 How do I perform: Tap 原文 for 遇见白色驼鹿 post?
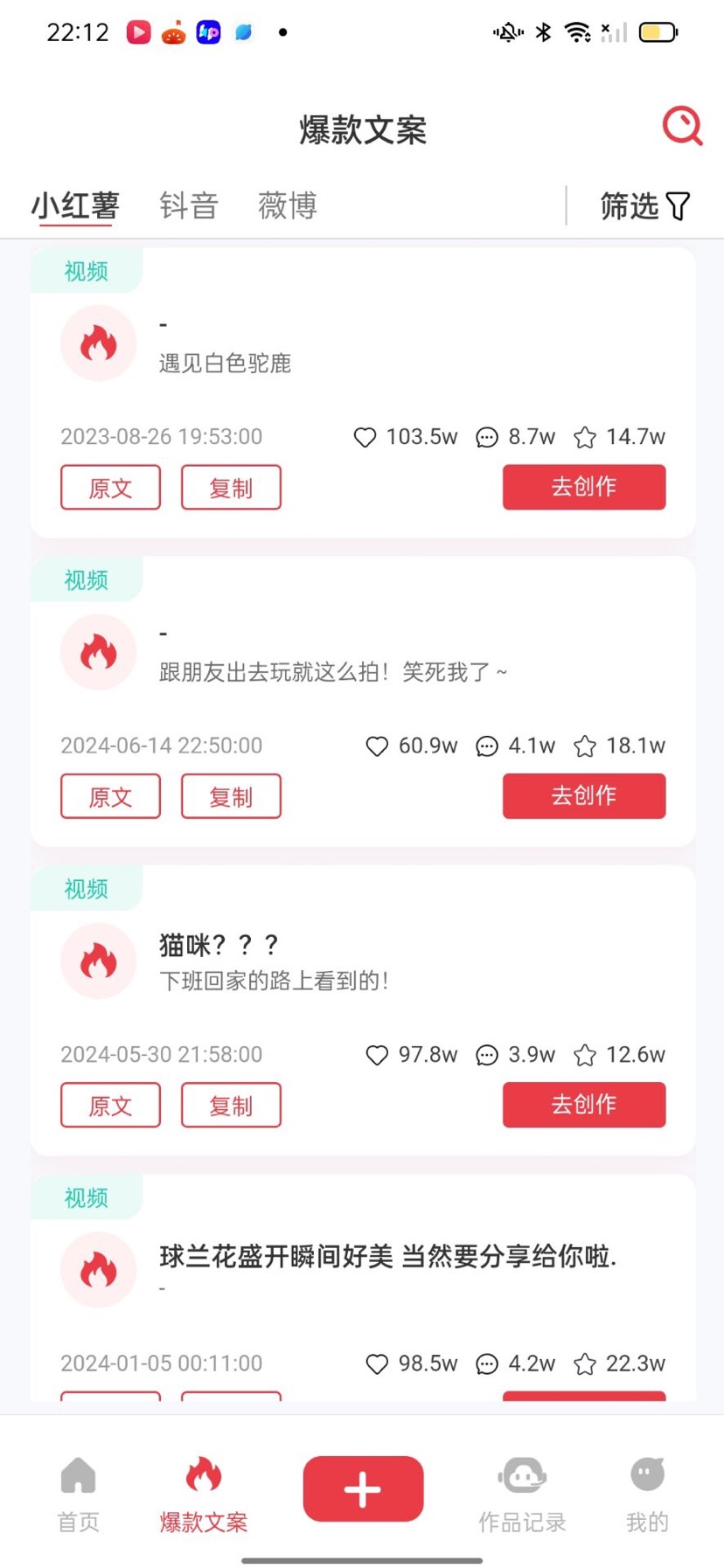[x=110, y=488]
